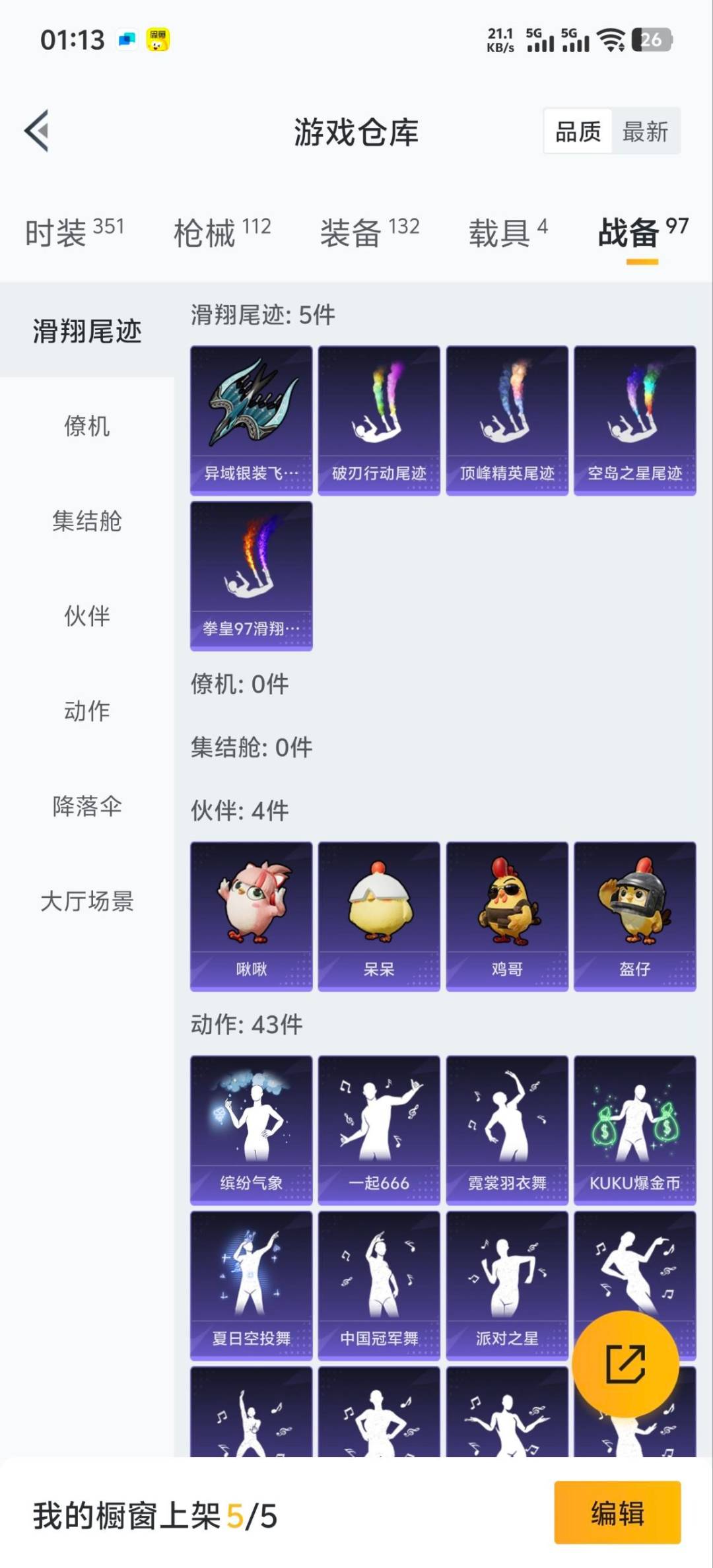713x1568 pixels.
Task: Select the 拳皇97滑翔 trail item
Action: (251, 574)
